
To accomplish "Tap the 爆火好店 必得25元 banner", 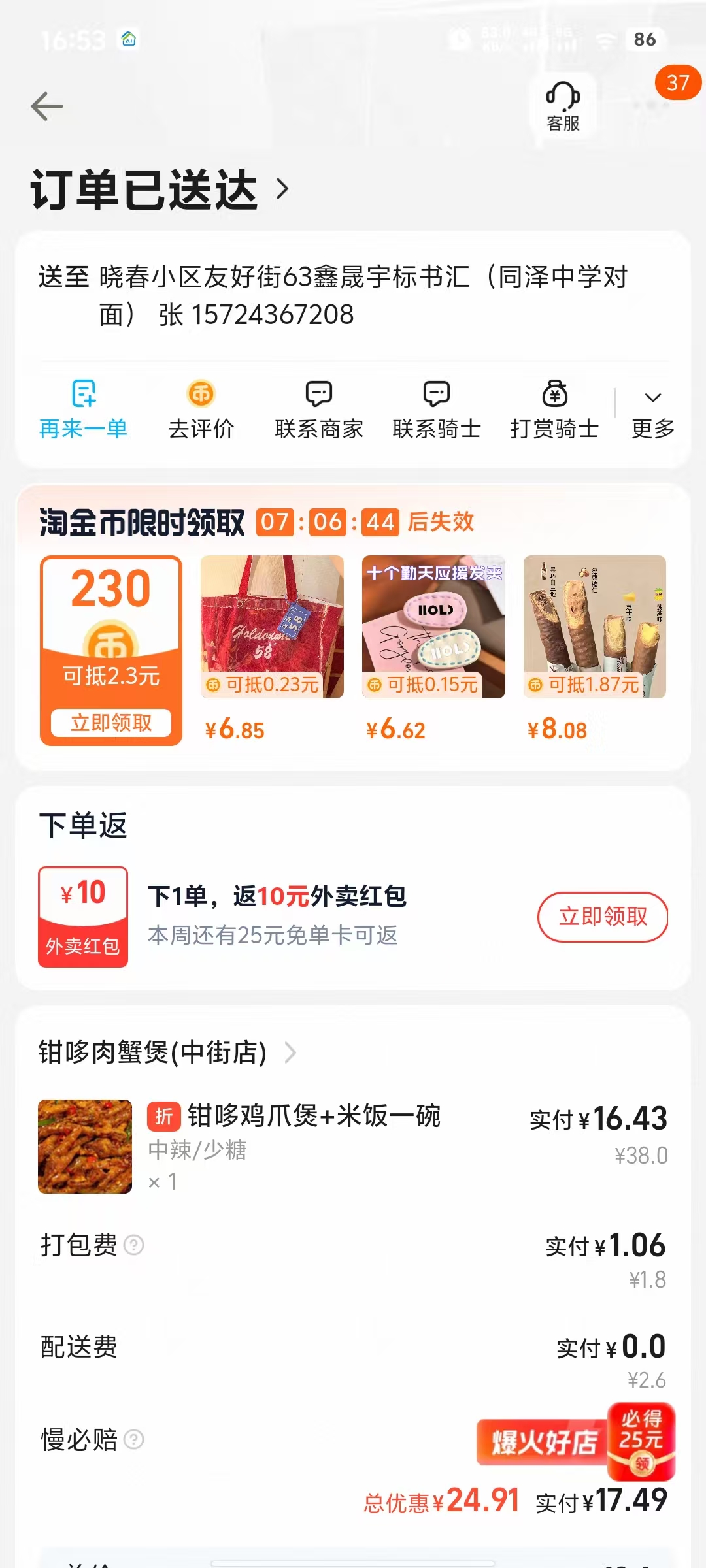I will click(575, 1441).
